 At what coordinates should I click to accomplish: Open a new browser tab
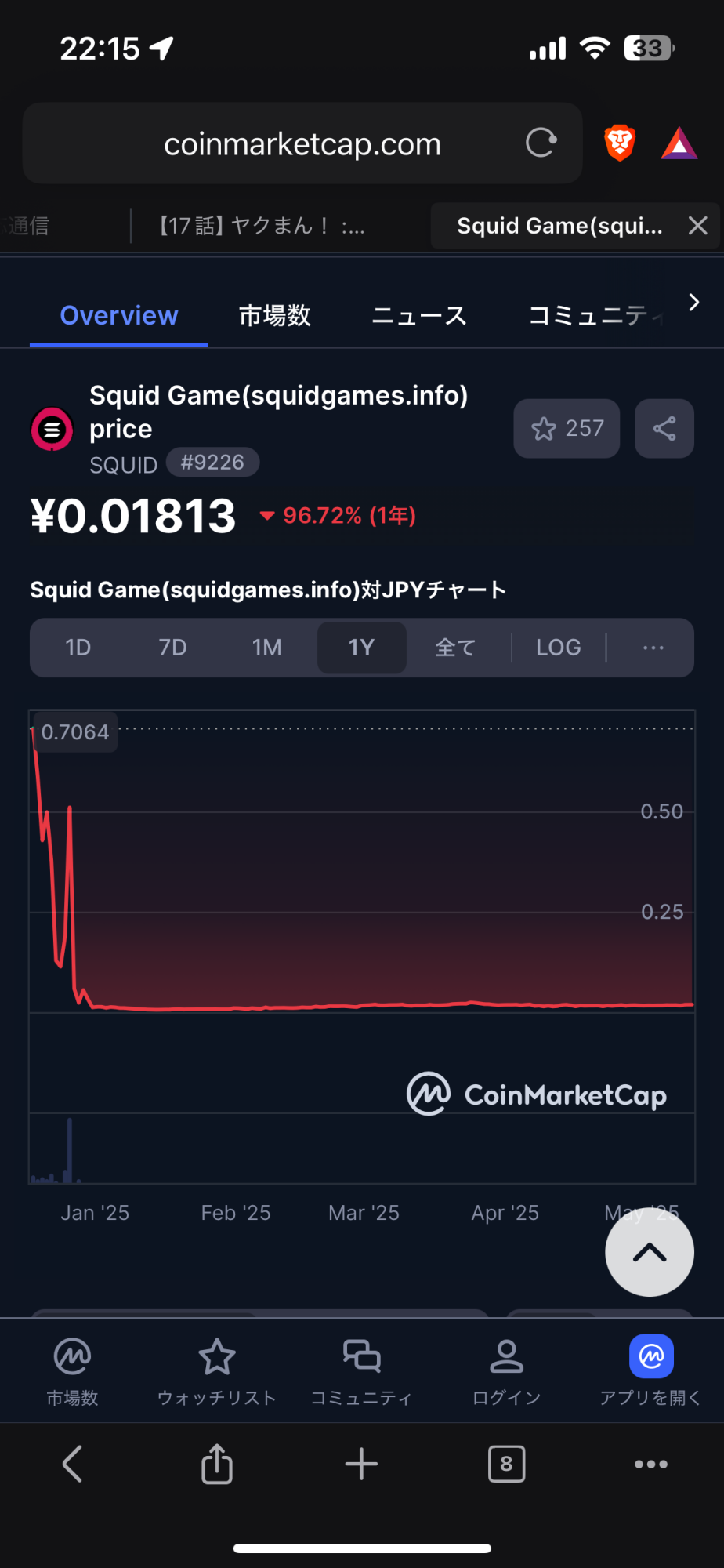click(362, 1464)
